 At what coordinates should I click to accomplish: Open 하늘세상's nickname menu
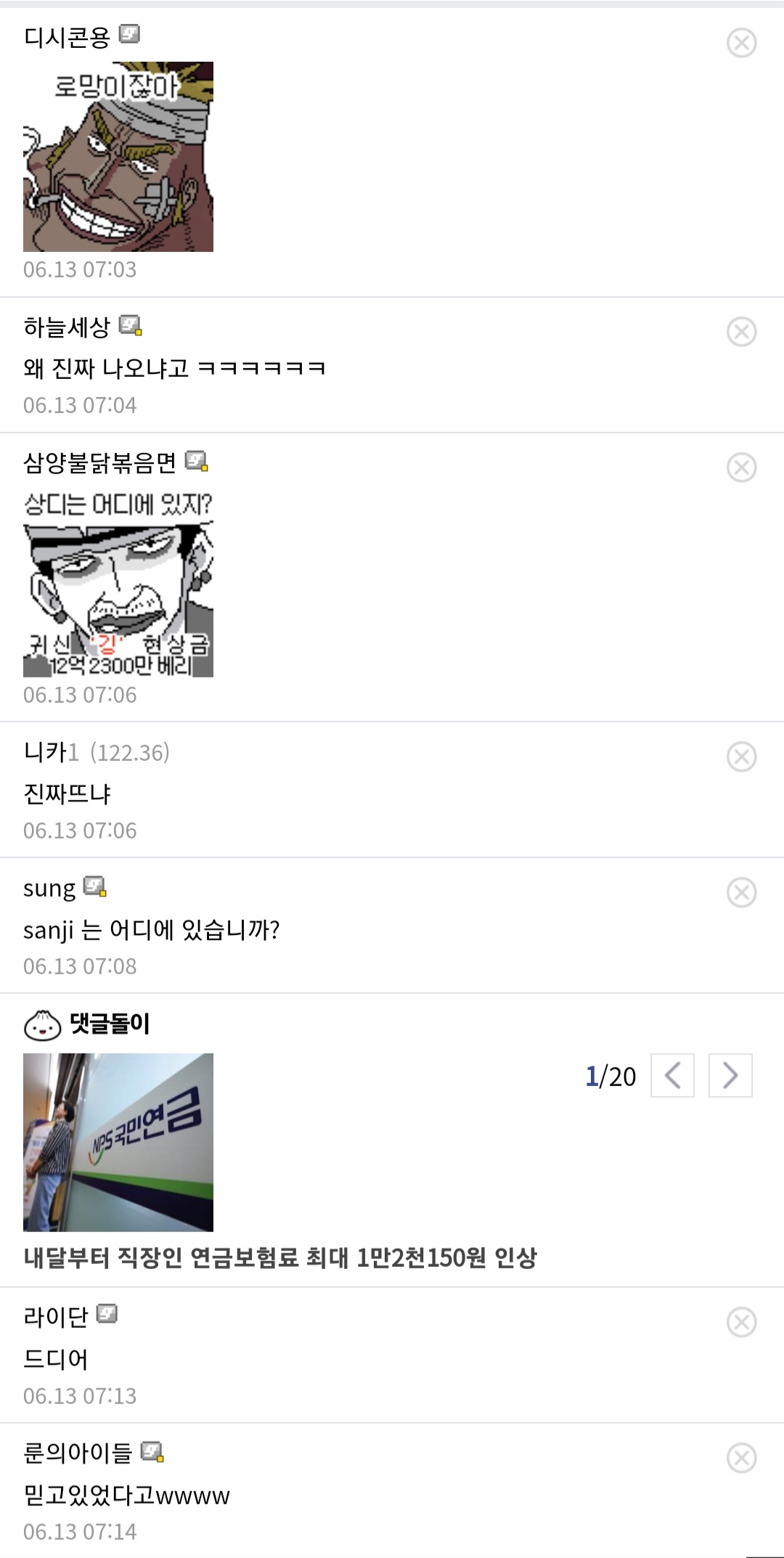tap(67, 327)
